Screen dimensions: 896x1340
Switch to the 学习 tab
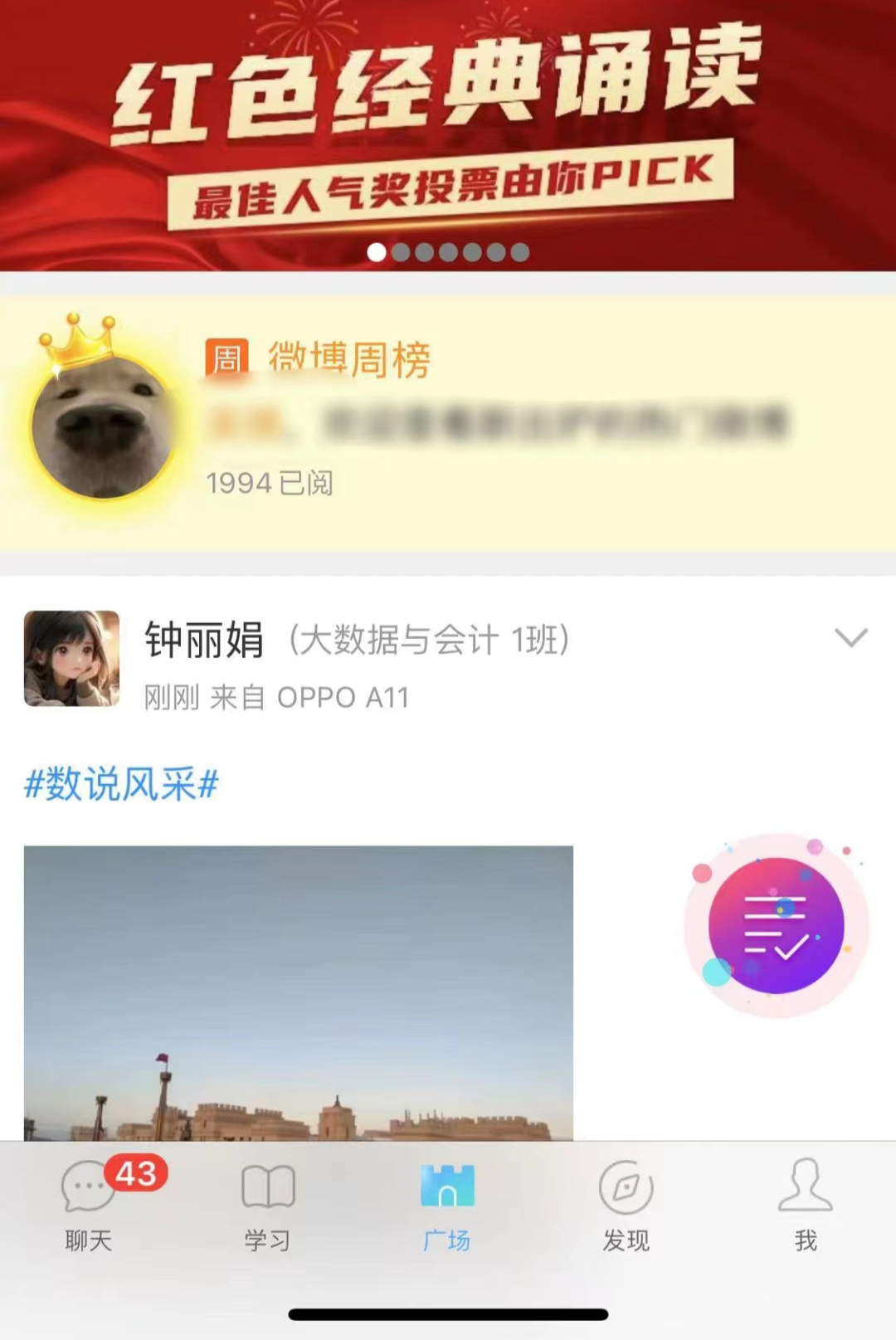tap(267, 1203)
